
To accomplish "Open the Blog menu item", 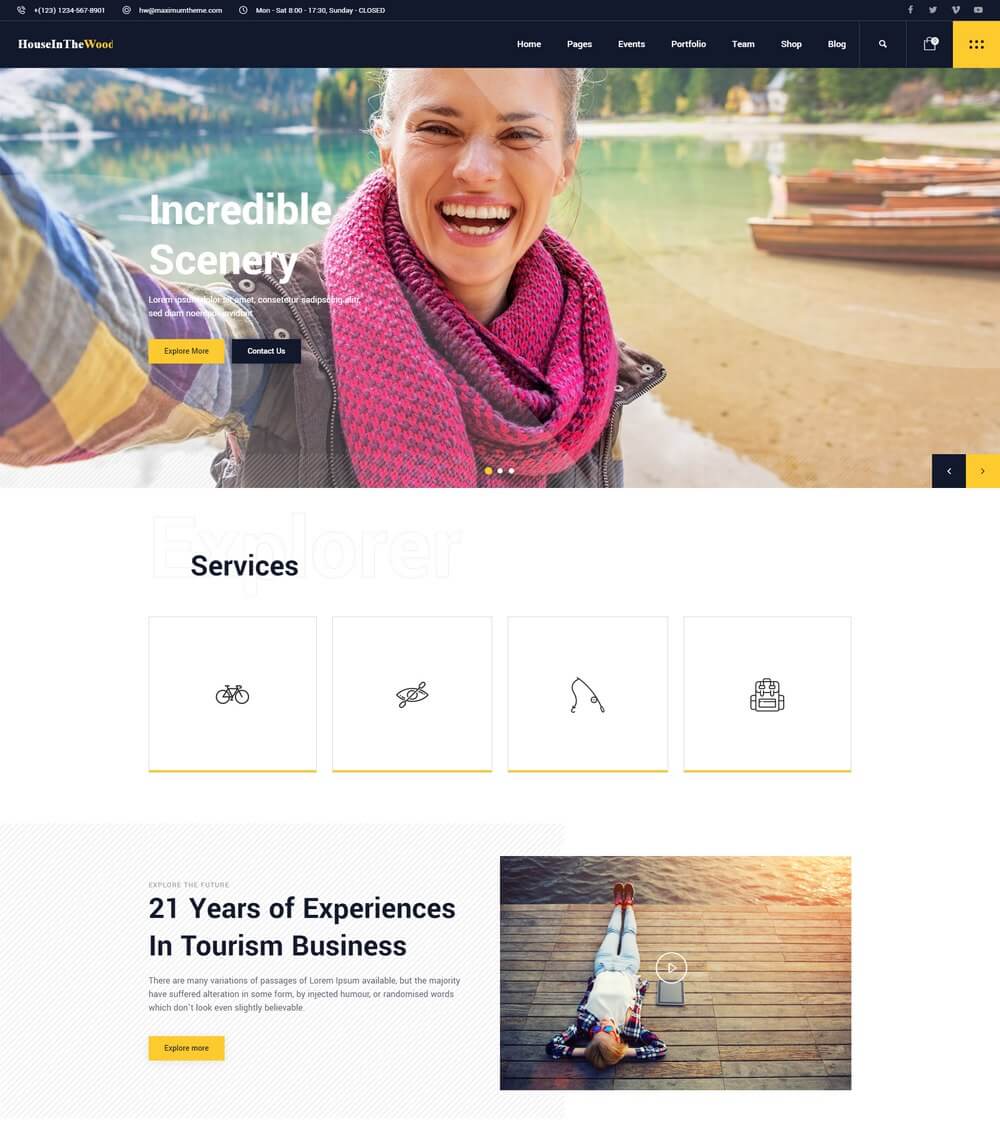I will (x=837, y=44).
